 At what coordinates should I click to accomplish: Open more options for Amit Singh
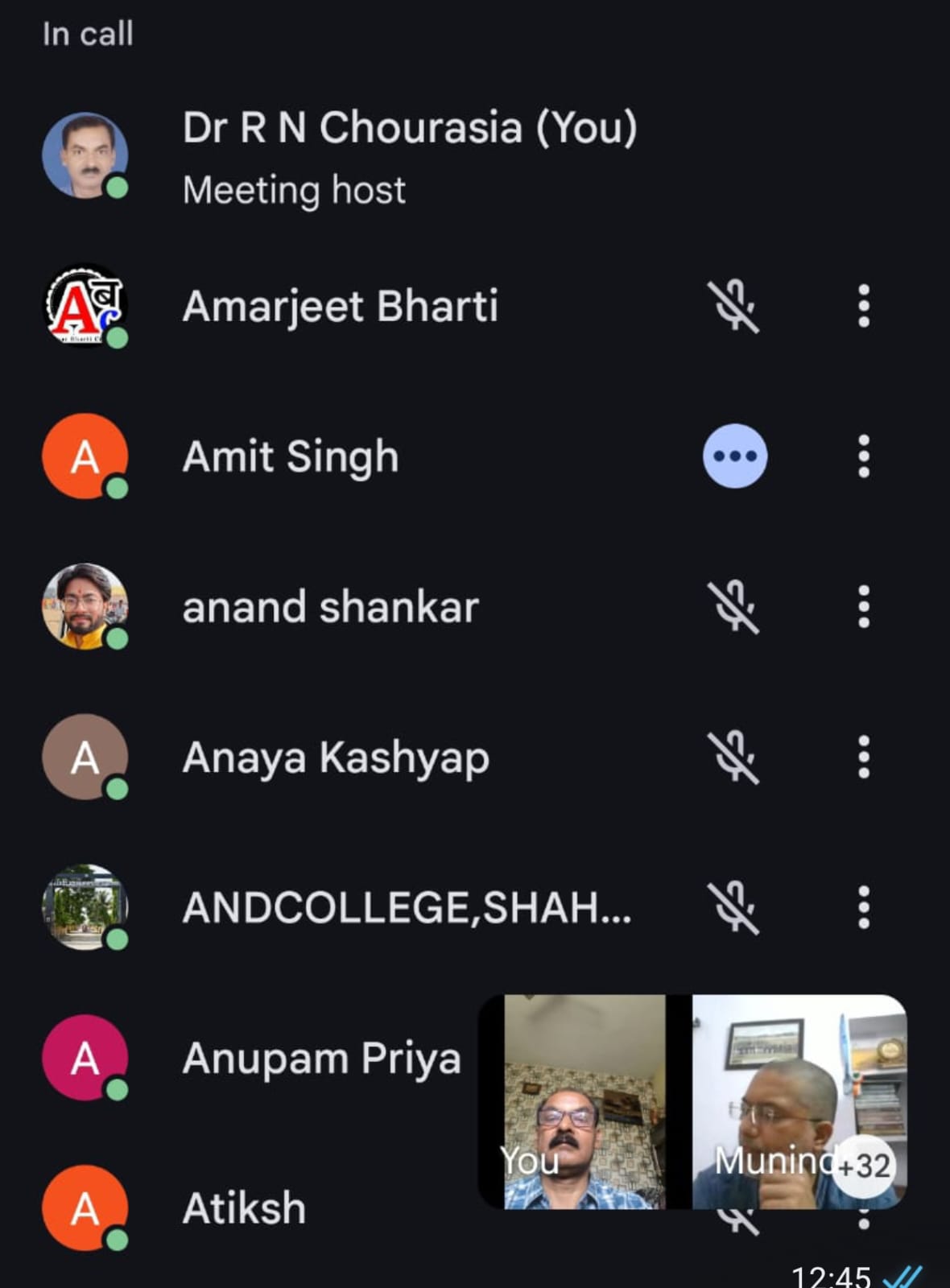click(x=863, y=456)
